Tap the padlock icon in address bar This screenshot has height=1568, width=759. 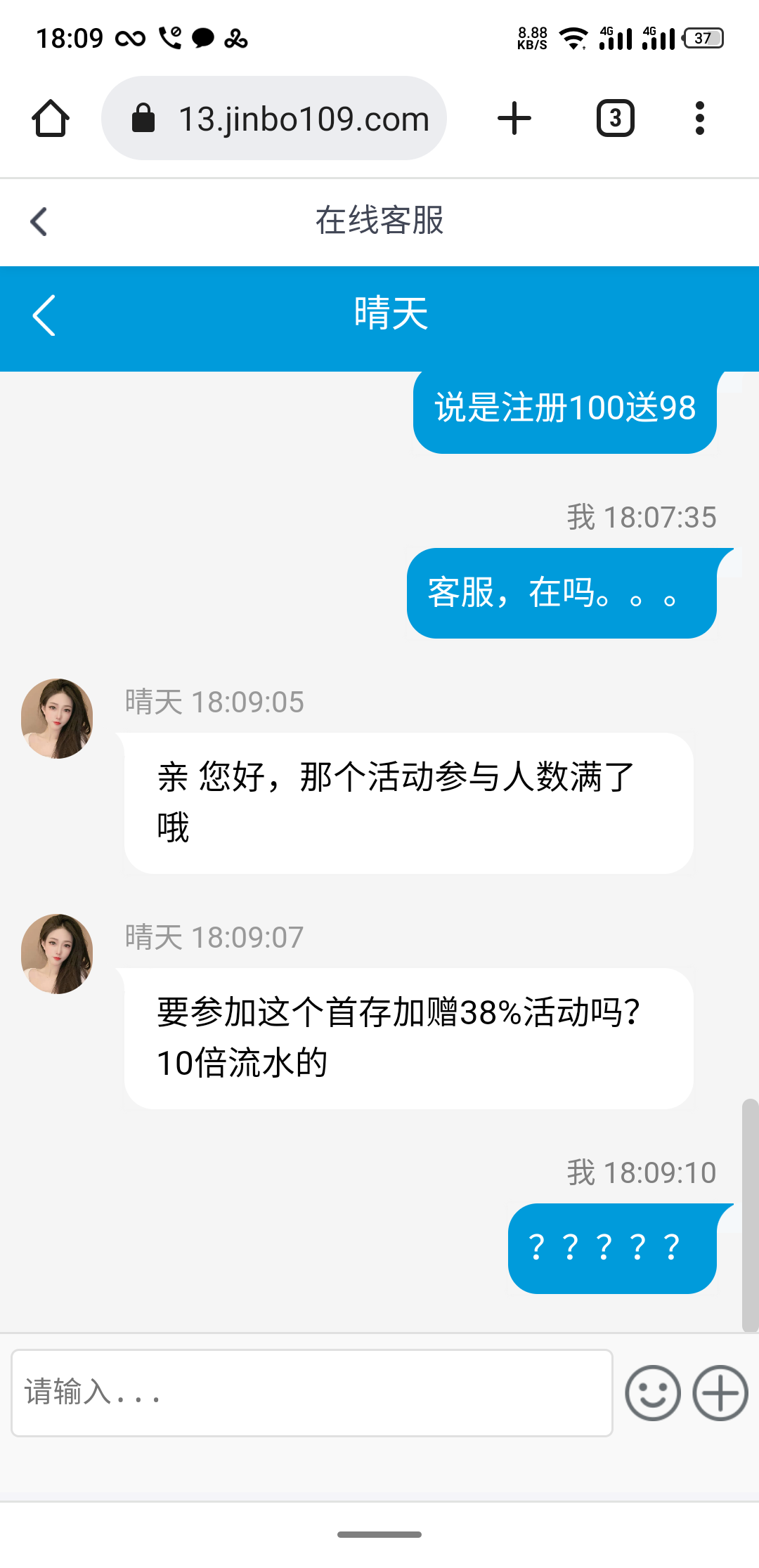point(144,117)
